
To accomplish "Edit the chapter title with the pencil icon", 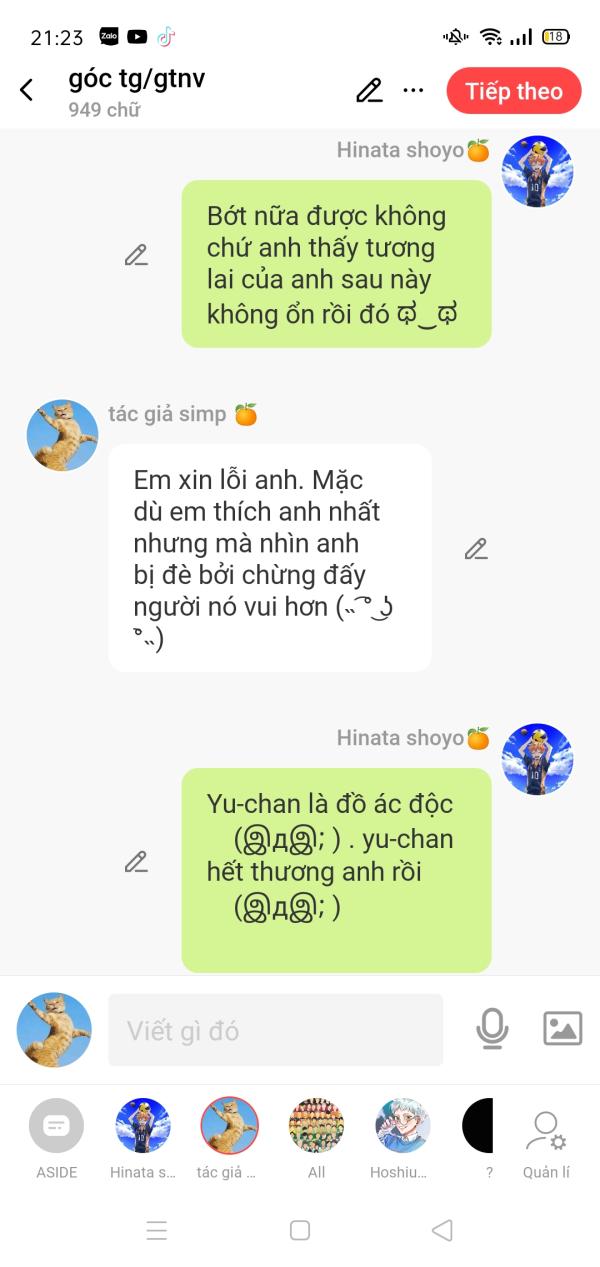I will pos(369,90).
